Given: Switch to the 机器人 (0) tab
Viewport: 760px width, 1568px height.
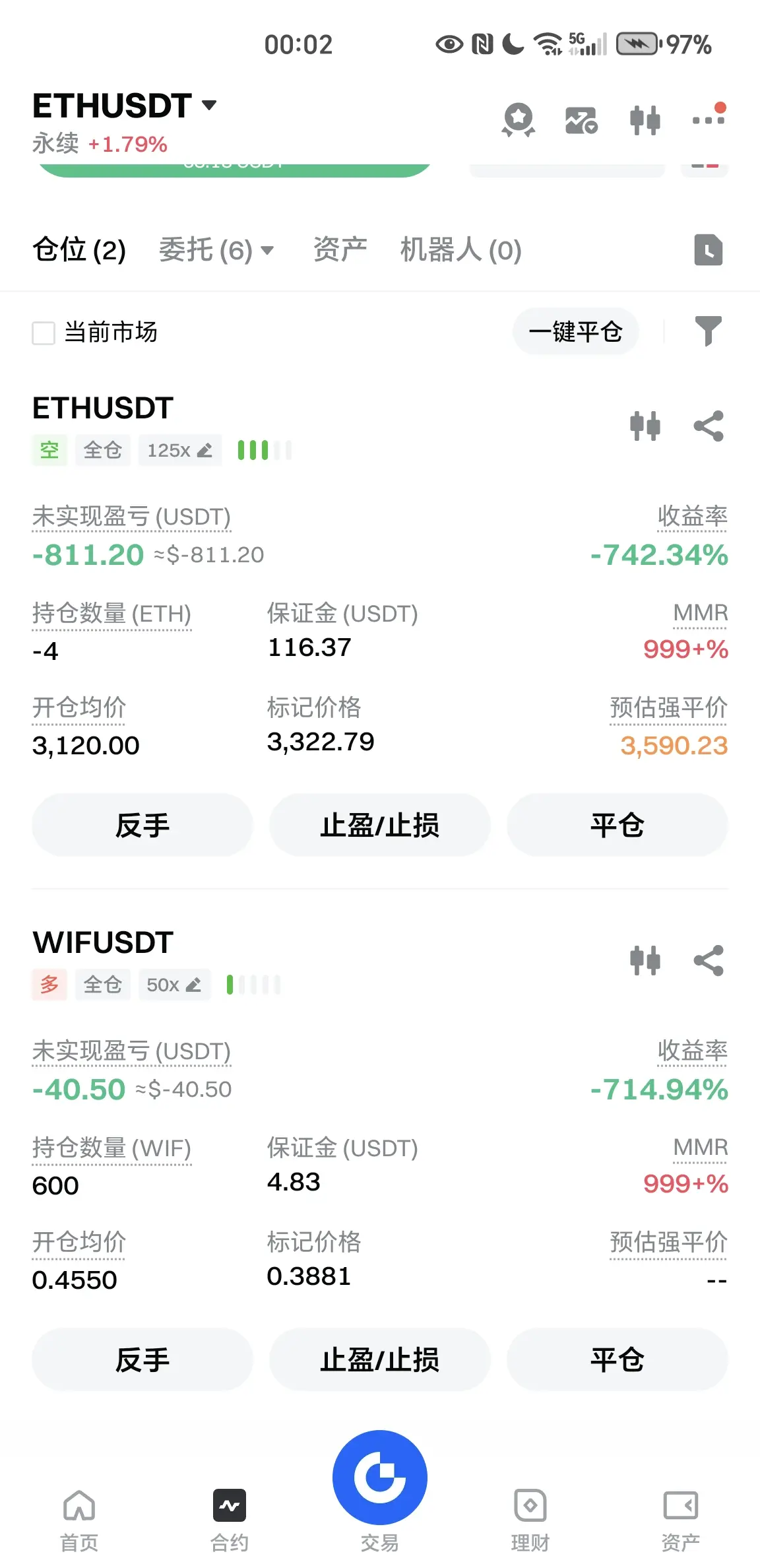Looking at the screenshot, I should point(460,250).
